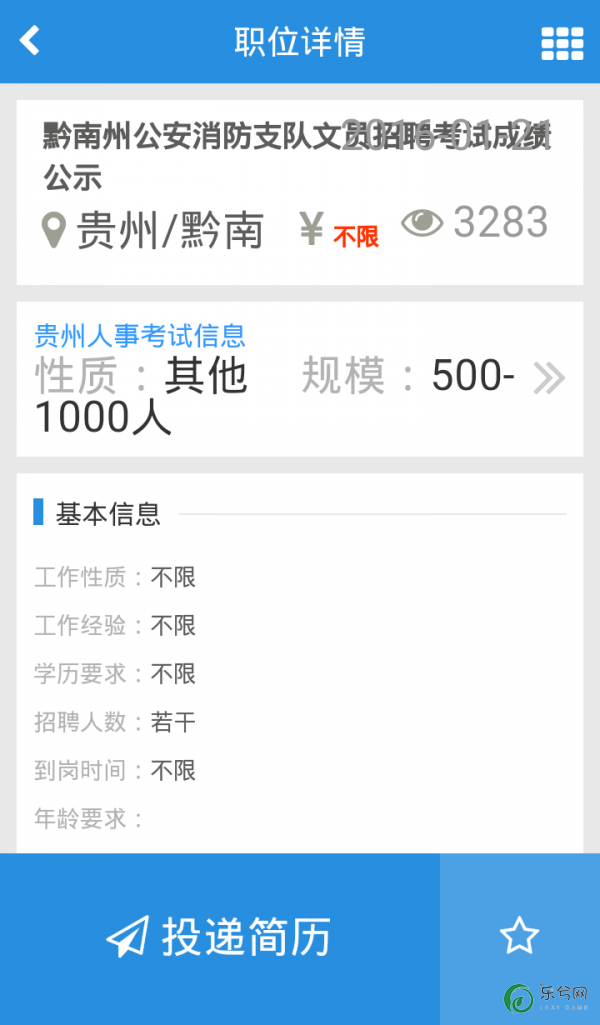The image size is (600, 1025).
Task: Favorite this job with the star icon
Action: point(520,936)
